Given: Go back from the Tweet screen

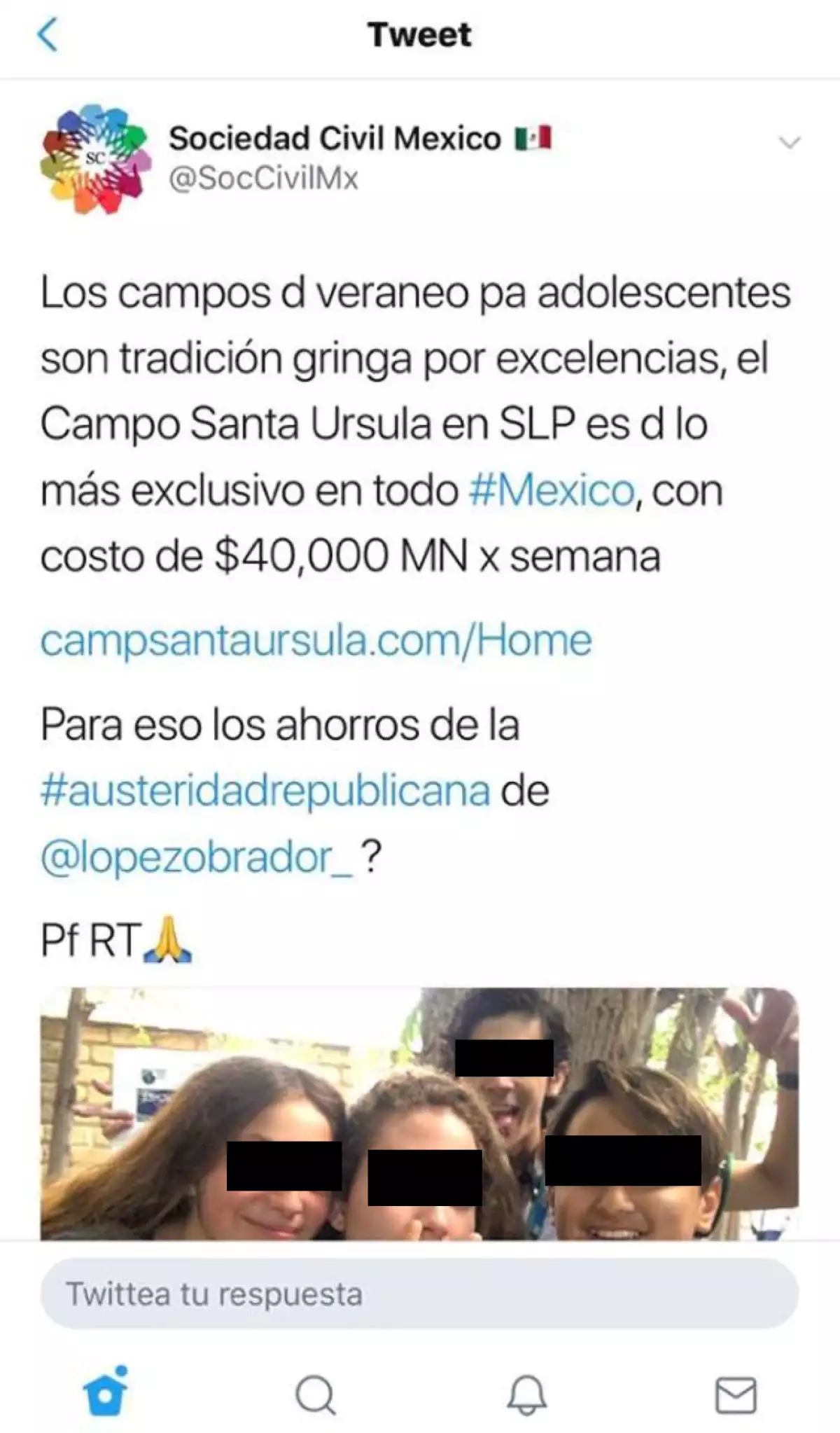Looking at the screenshot, I should (x=48, y=35).
